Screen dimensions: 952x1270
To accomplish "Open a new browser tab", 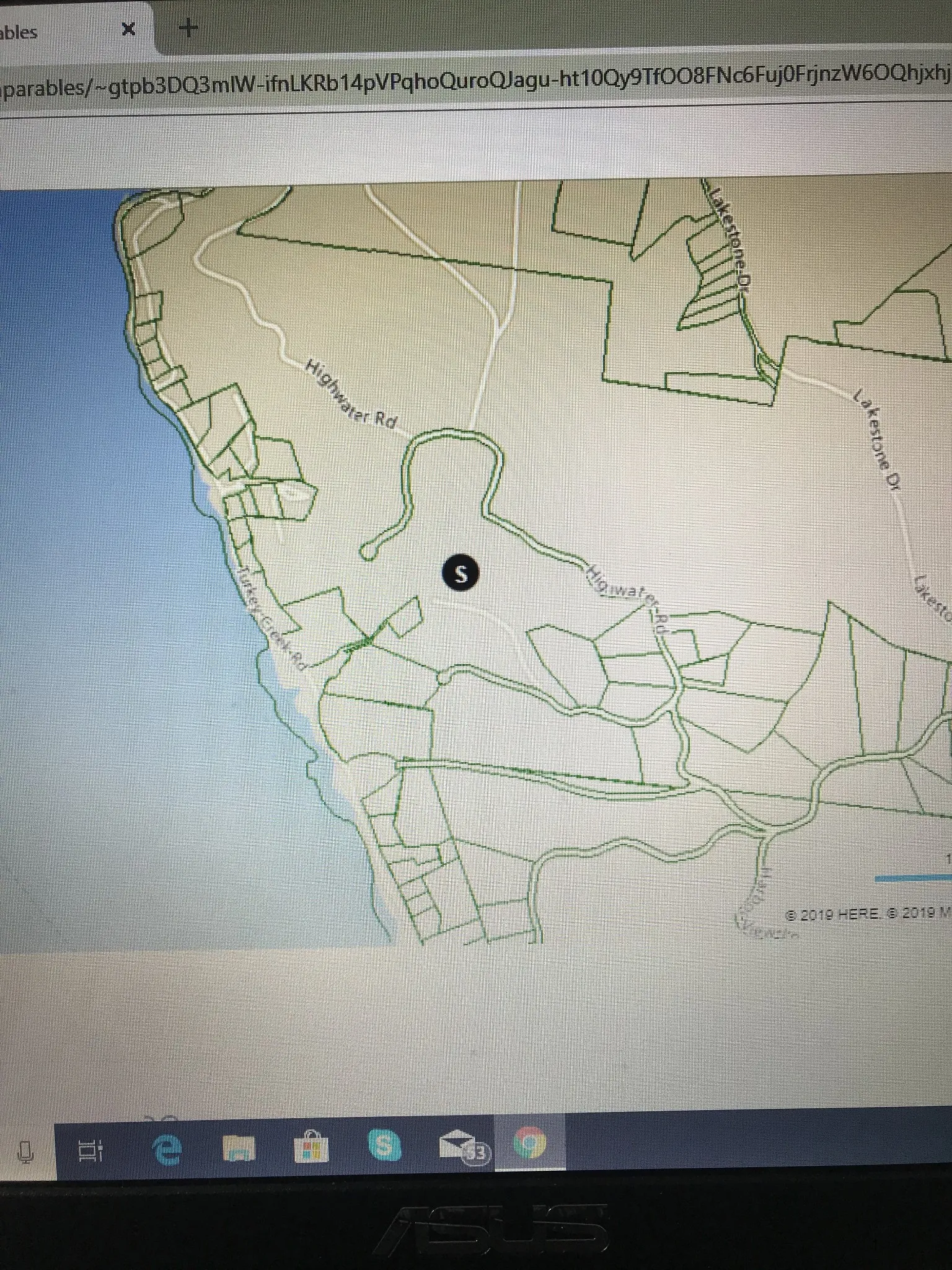I will click(188, 28).
